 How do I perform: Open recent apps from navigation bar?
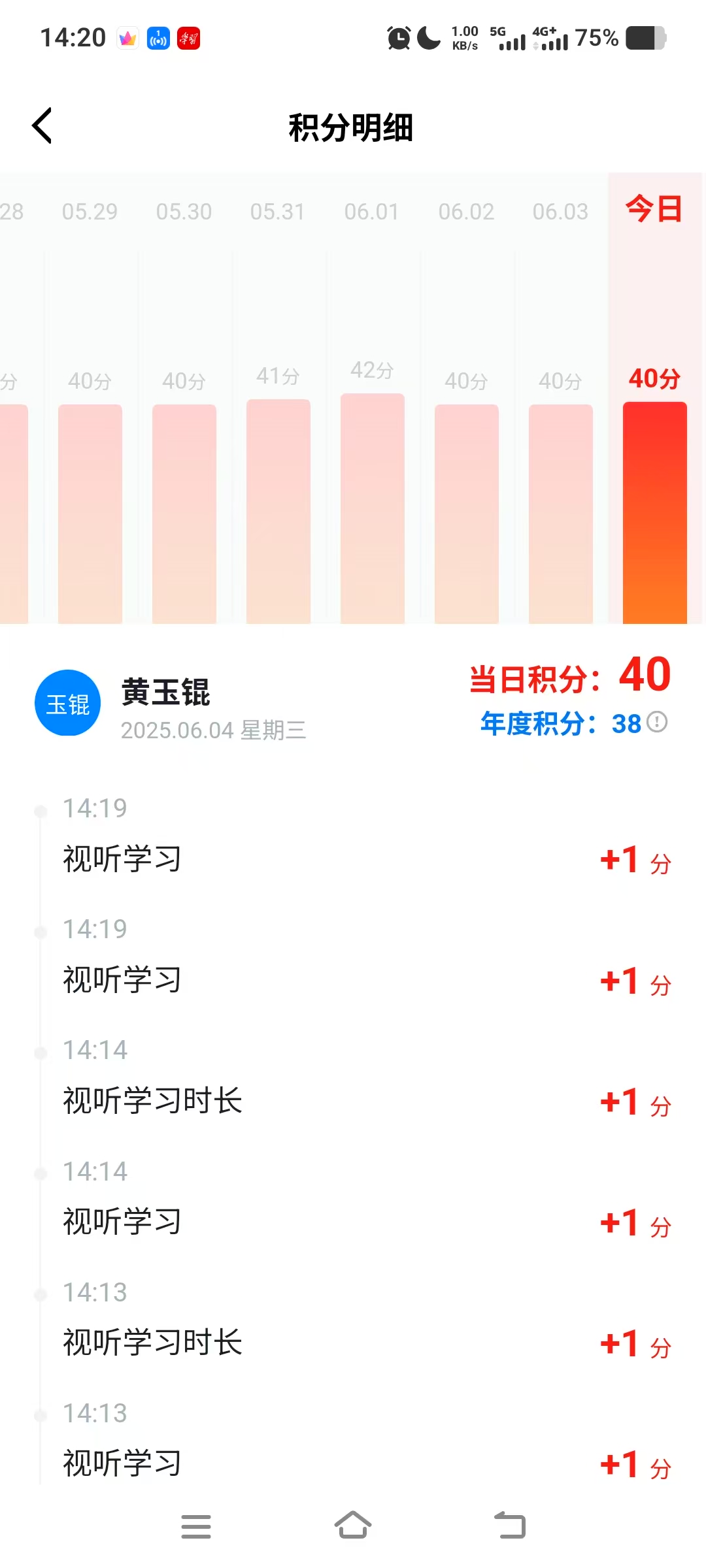click(196, 1526)
